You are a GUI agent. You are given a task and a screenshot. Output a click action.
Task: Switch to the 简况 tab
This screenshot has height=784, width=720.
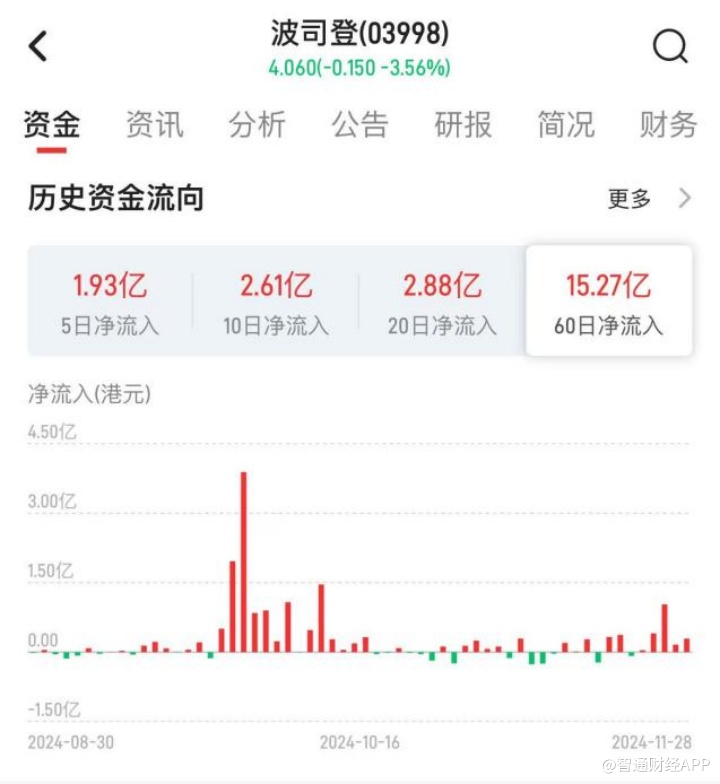pos(566,125)
